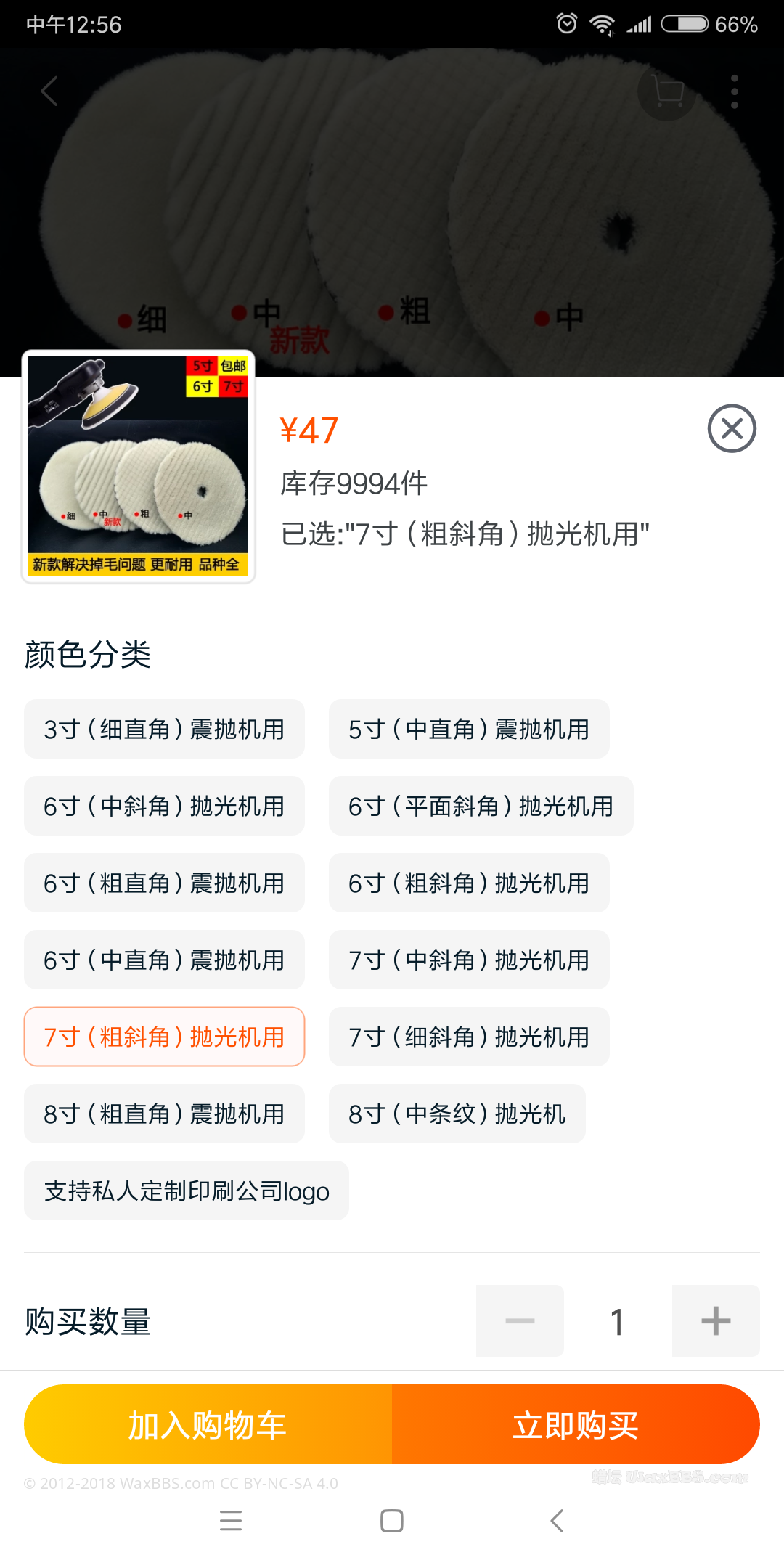Tap the navigation bar back button
The width and height of the screenshot is (784, 1568).
pyautogui.click(x=555, y=1521)
